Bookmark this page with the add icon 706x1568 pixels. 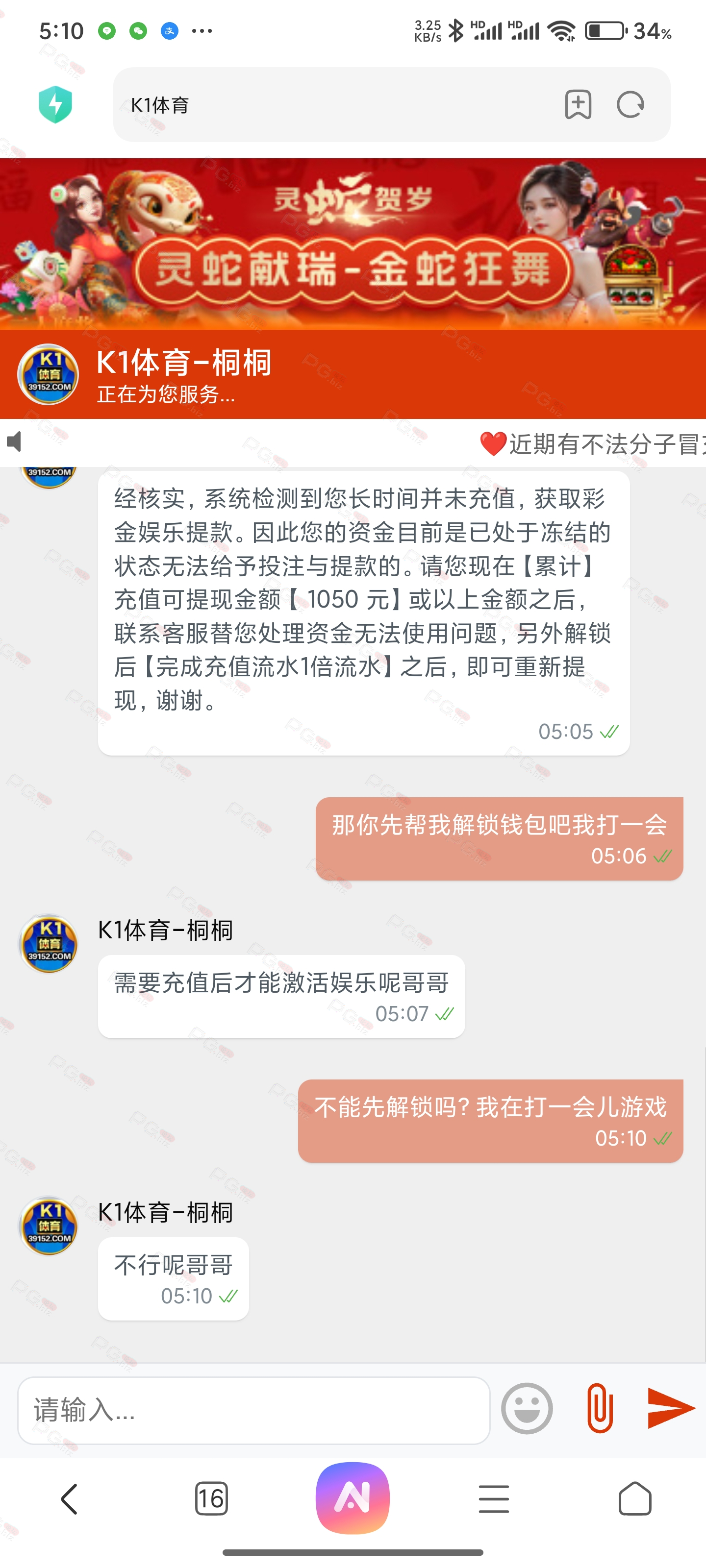pyautogui.click(x=578, y=105)
